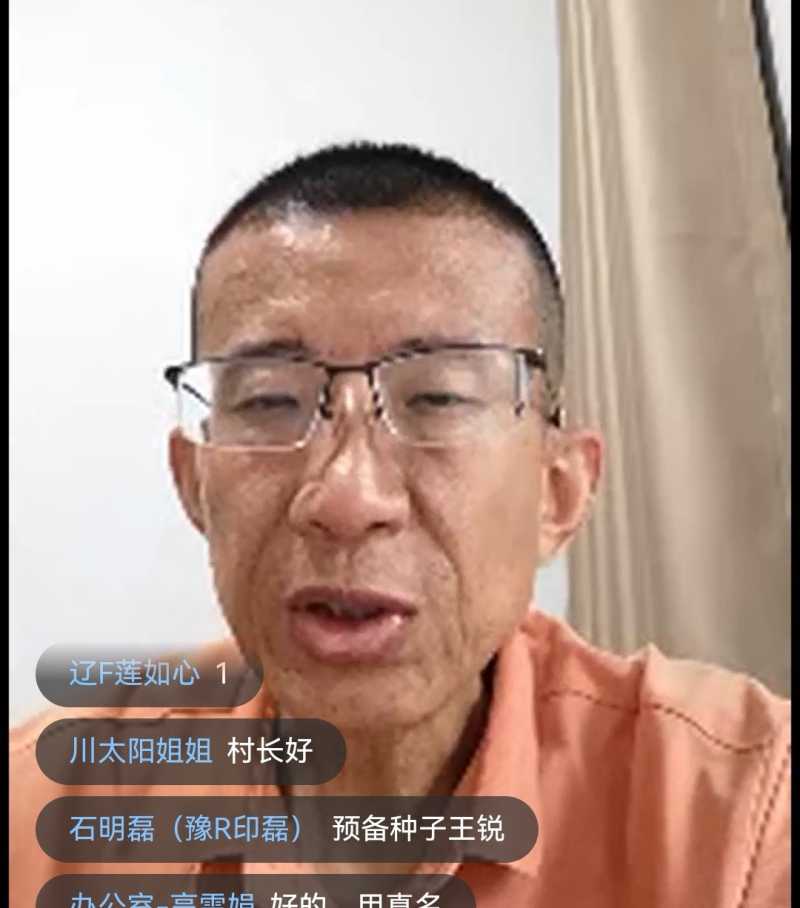Tap 川太阳姐姐's comment 村长好
This screenshot has width=800, height=908.
point(190,751)
